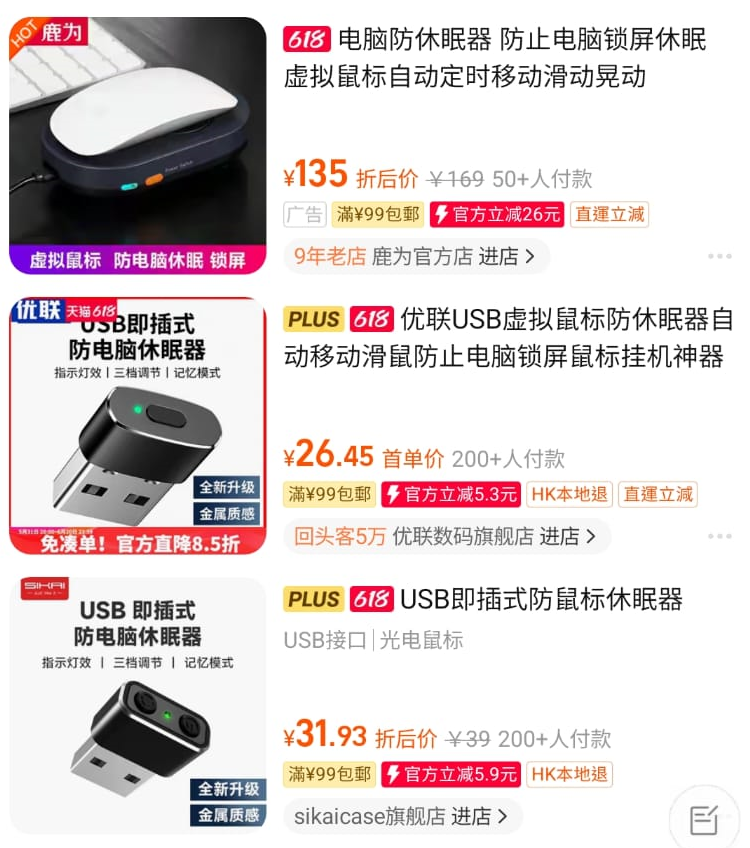Open more options for the 鹿为官方店 listing
This screenshot has height=848, width=750.
pos(720,257)
